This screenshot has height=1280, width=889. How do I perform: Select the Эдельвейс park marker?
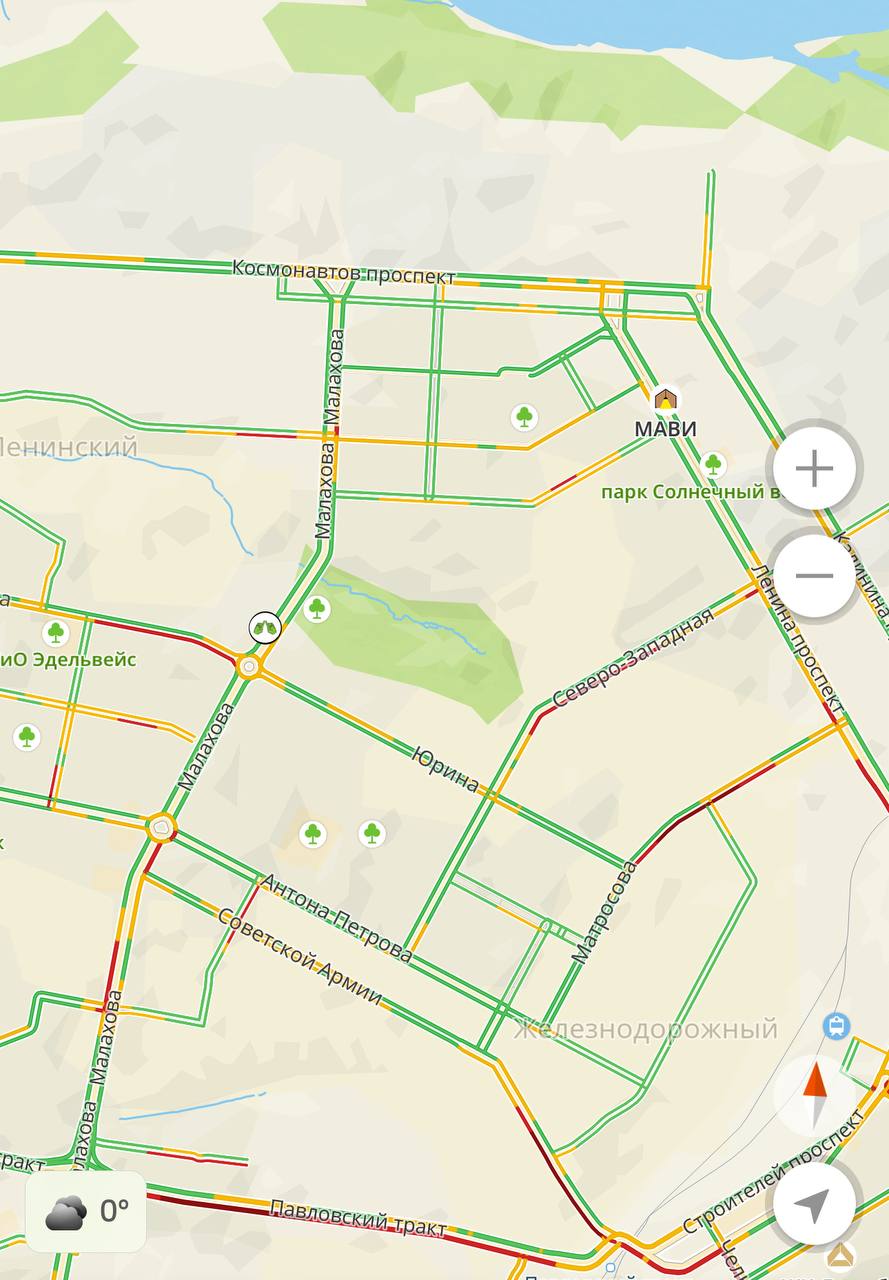[56, 632]
